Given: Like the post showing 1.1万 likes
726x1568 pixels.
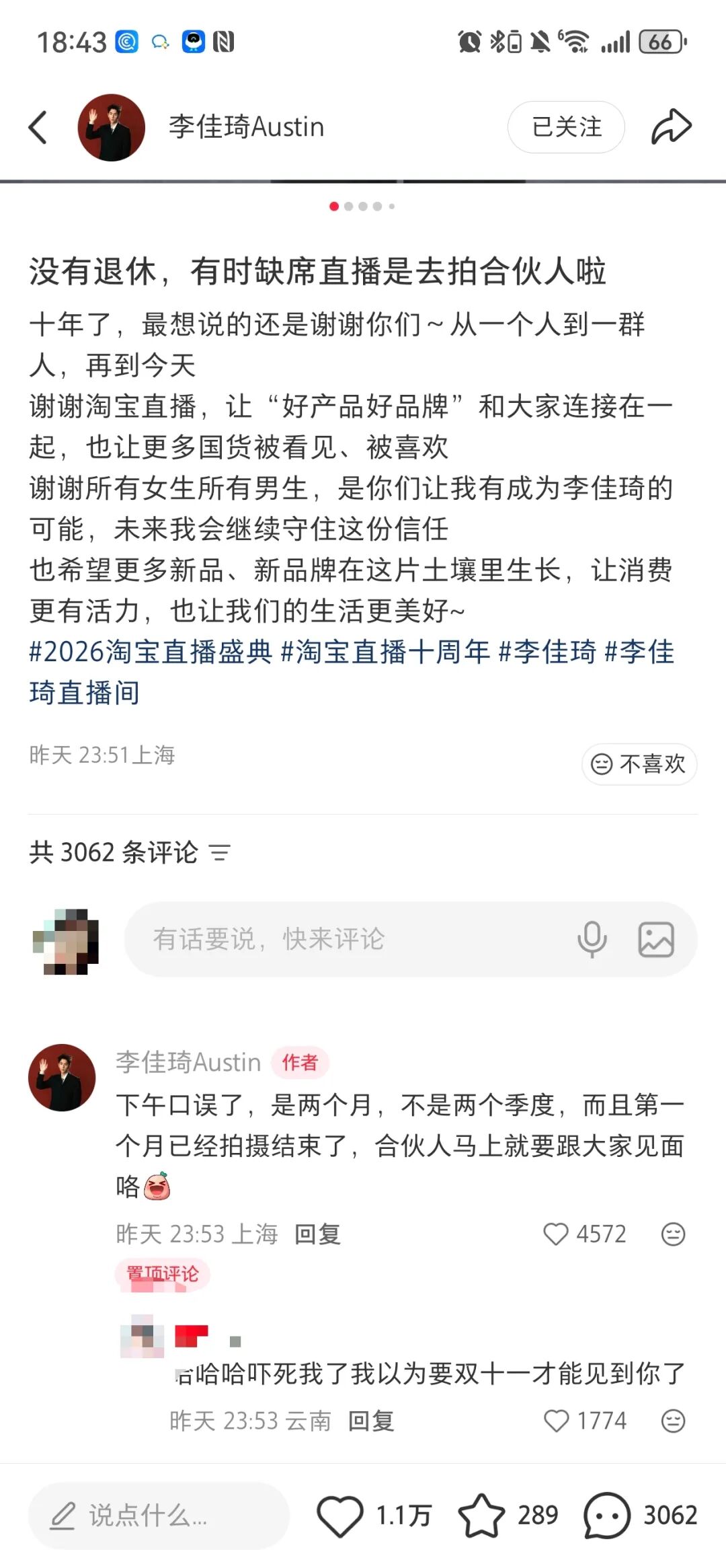Looking at the screenshot, I should pos(340,1516).
